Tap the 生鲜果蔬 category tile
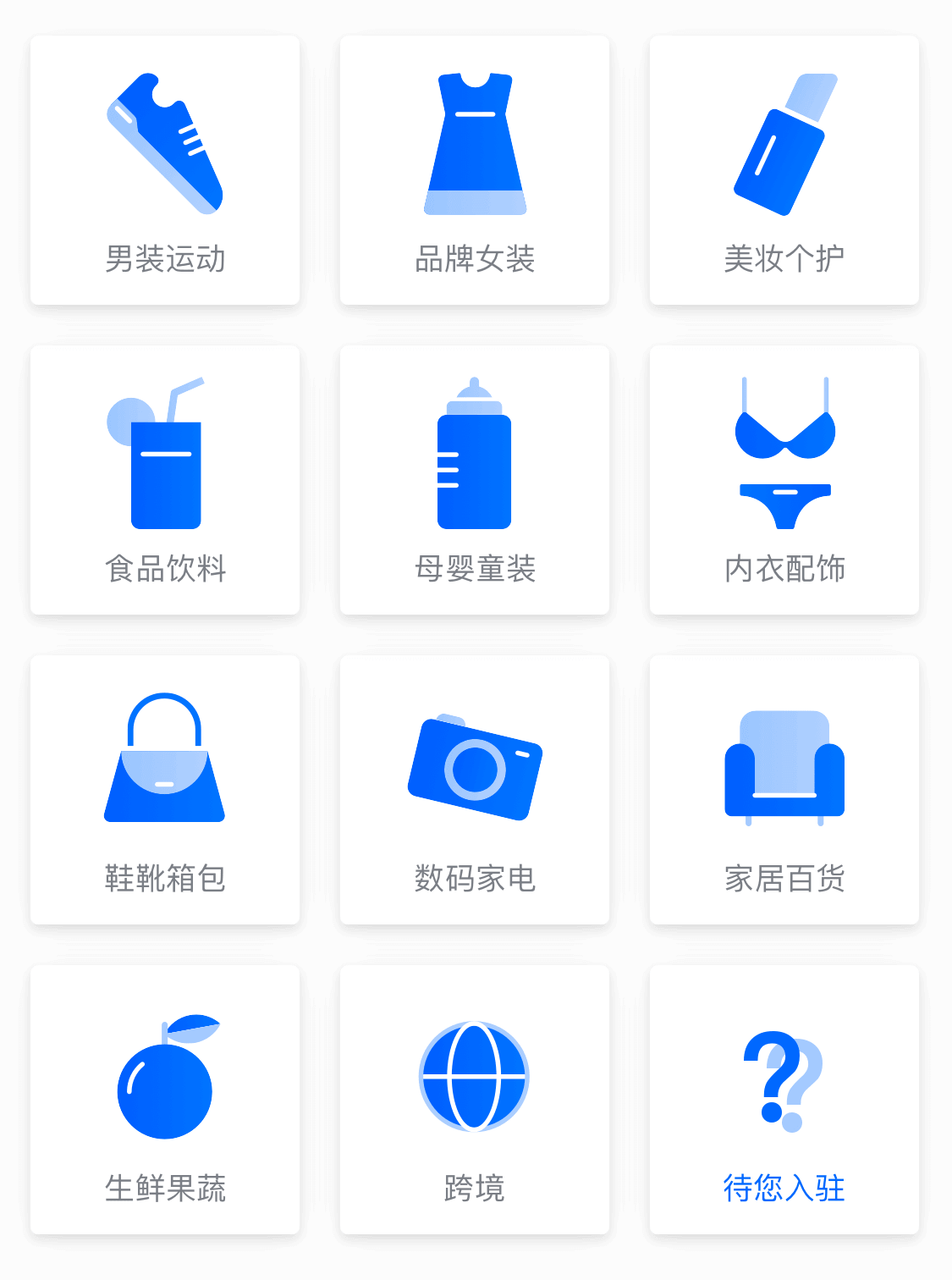 [165, 1100]
